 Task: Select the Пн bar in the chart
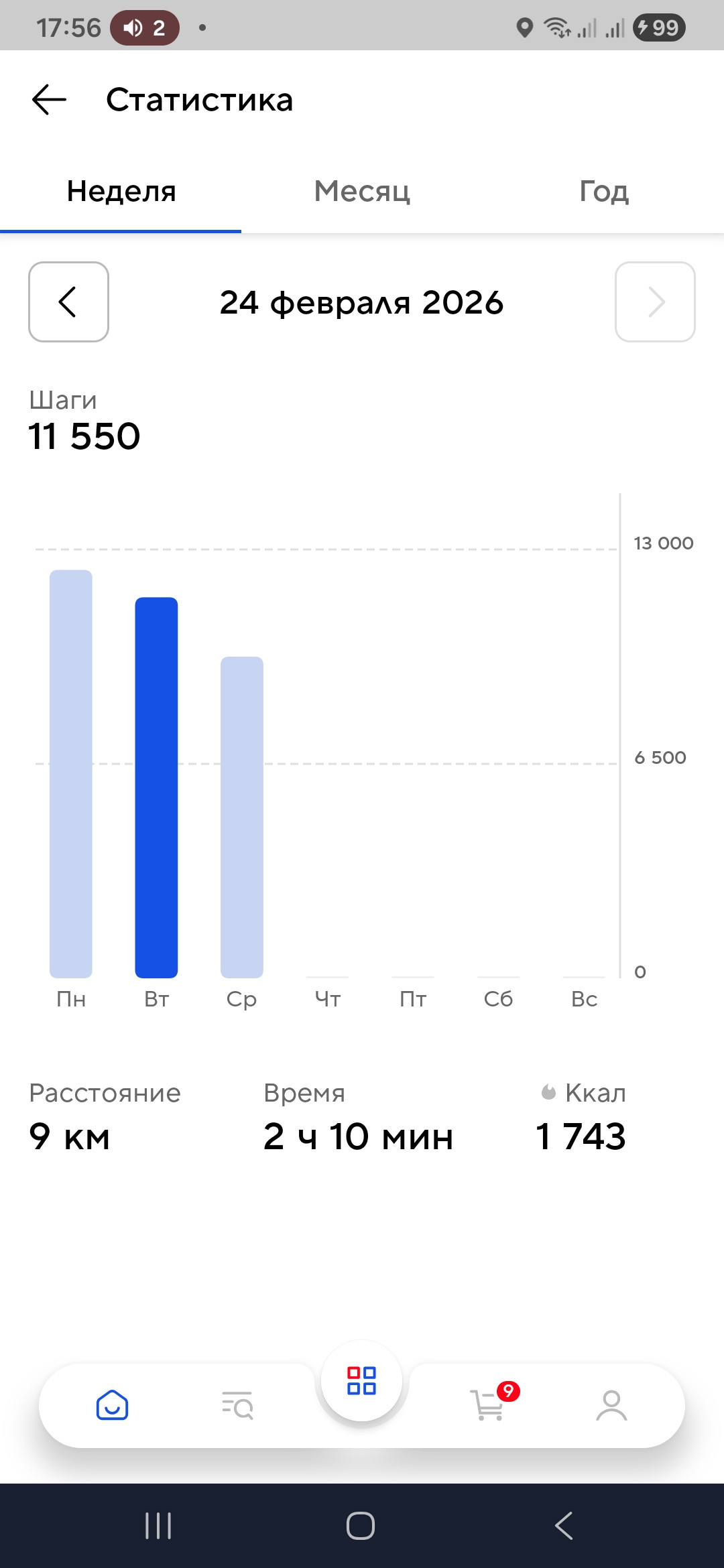pos(71,774)
